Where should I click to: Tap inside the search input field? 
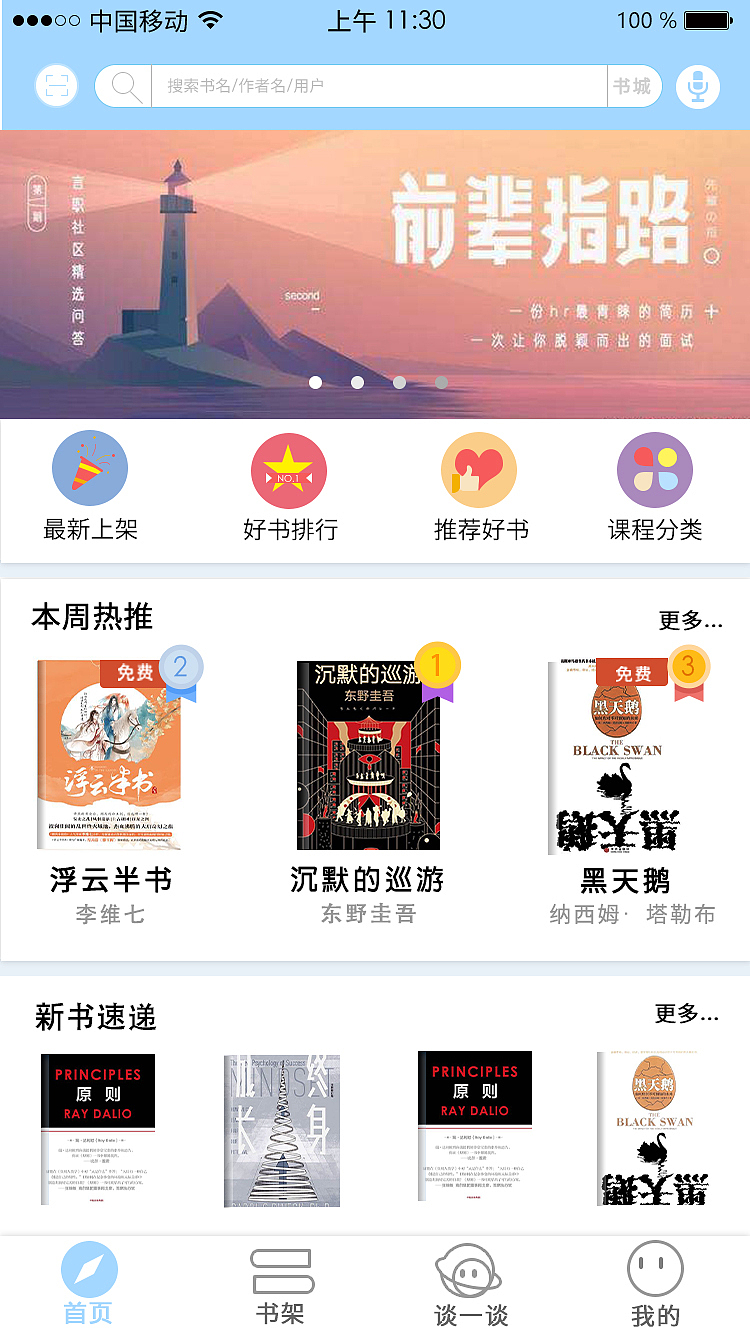tap(370, 87)
